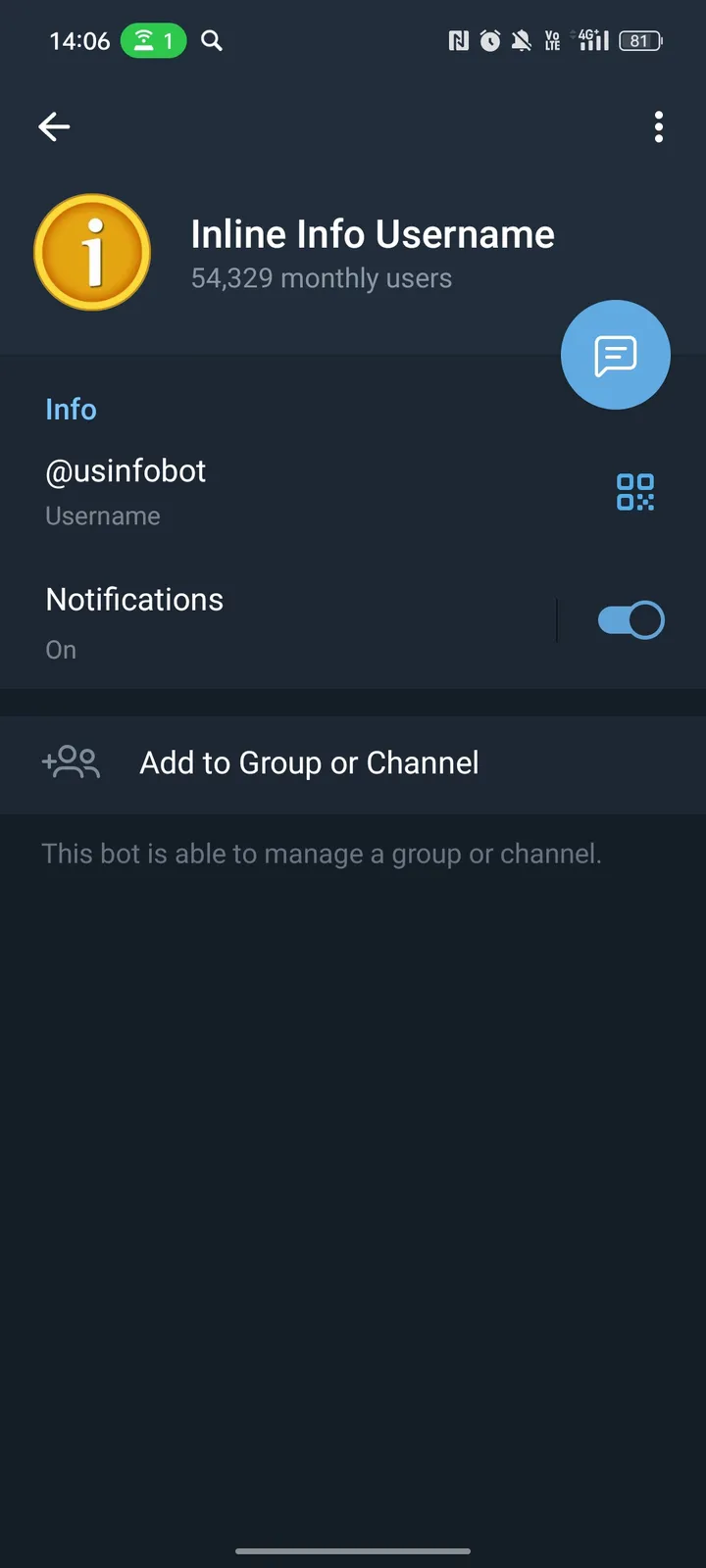Copy the username by tapping @usinfobot

click(126, 470)
